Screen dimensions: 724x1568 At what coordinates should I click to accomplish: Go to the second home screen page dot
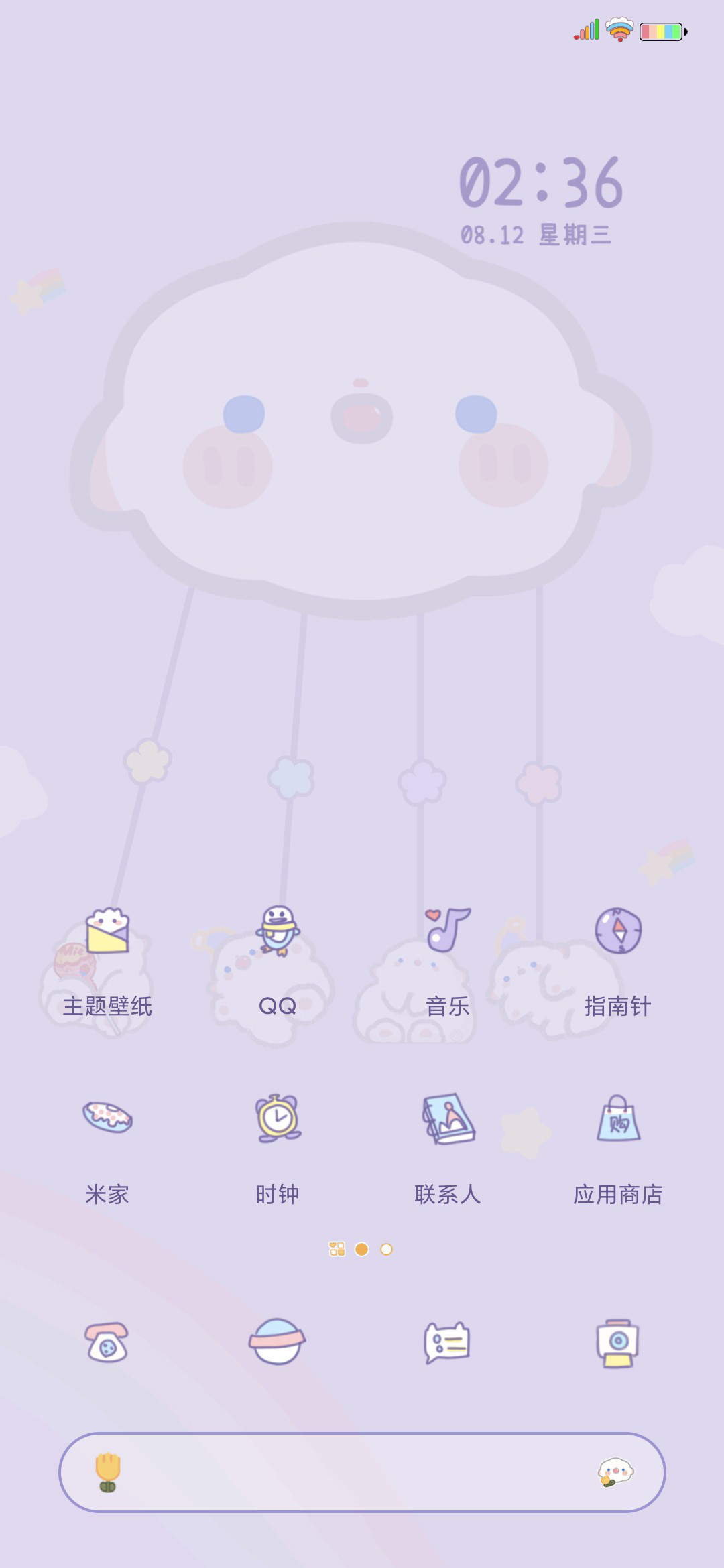(386, 1249)
